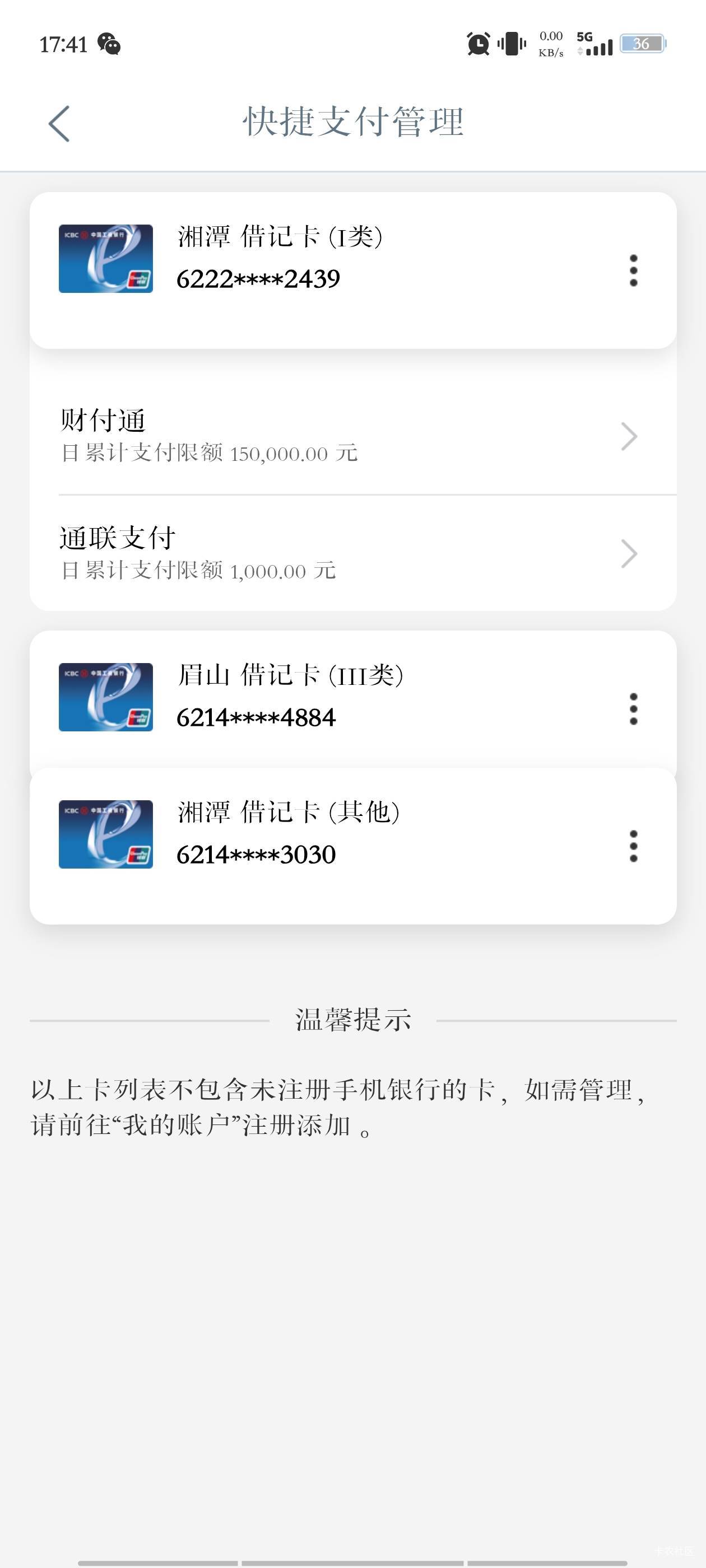This screenshot has height=1568, width=706.
Task: Open more options for card 6214****3030
Action: (633, 846)
